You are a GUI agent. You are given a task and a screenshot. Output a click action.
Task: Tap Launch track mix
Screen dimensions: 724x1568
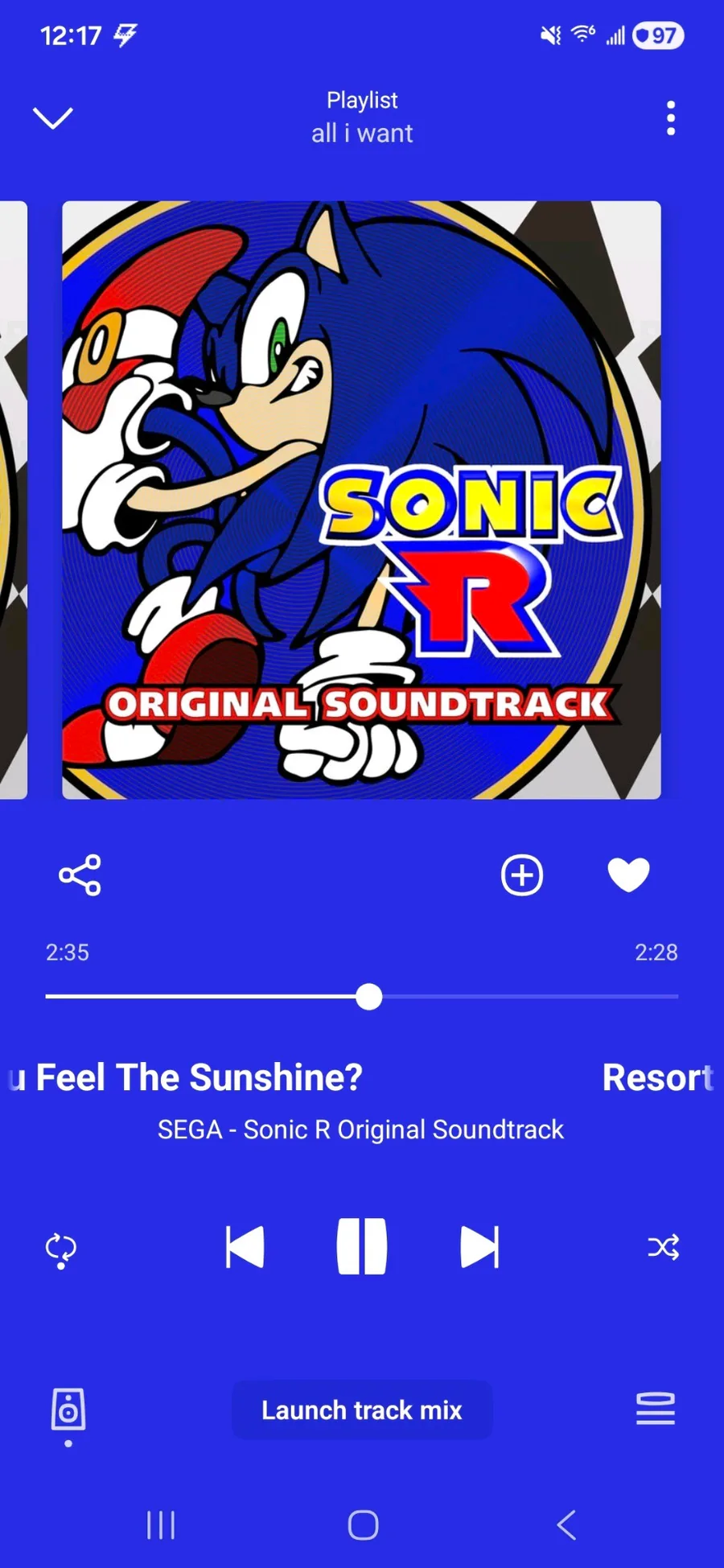[x=362, y=1410]
